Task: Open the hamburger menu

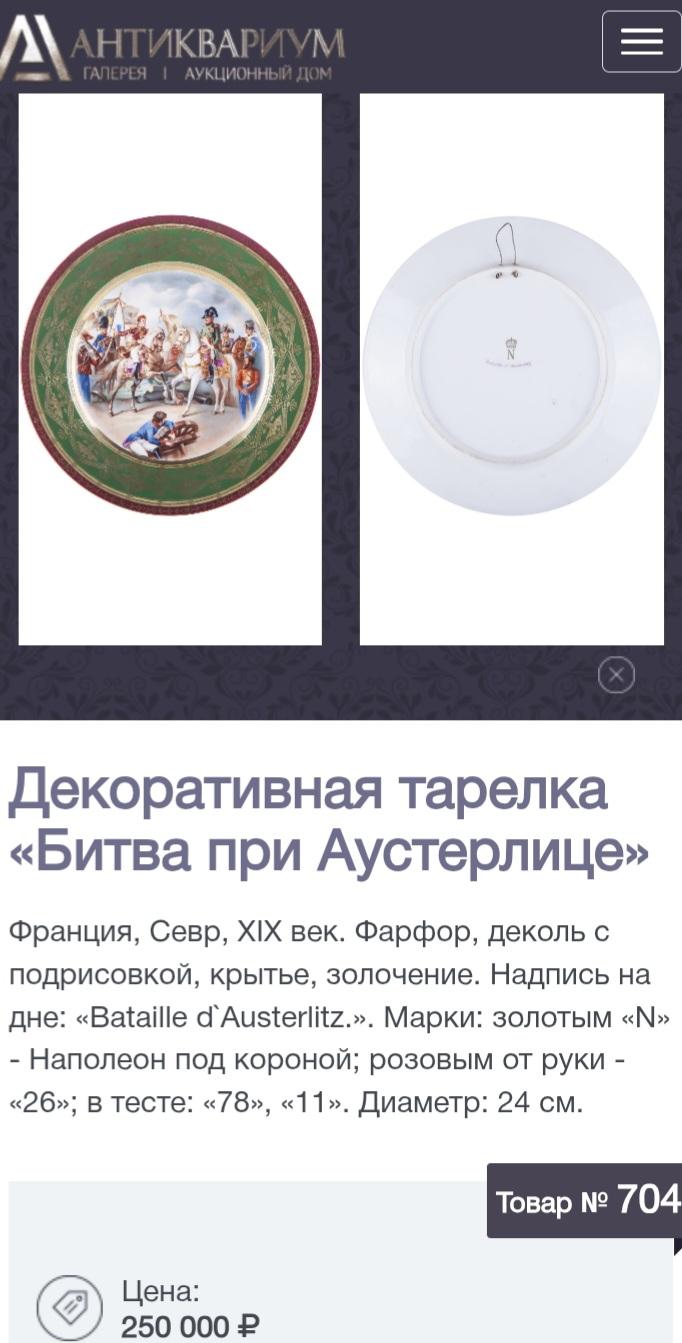Action: tap(641, 41)
